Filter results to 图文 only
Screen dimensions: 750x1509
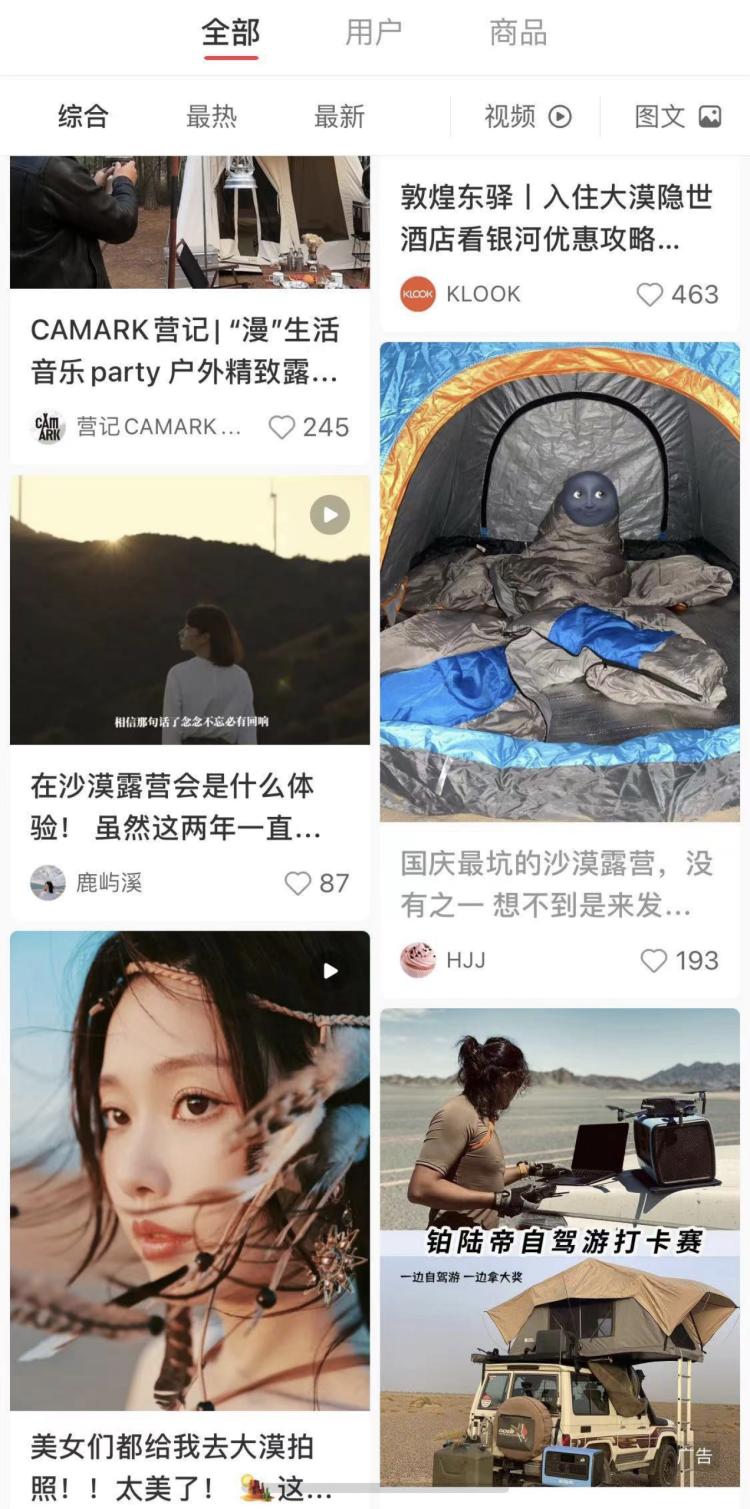pos(677,117)
